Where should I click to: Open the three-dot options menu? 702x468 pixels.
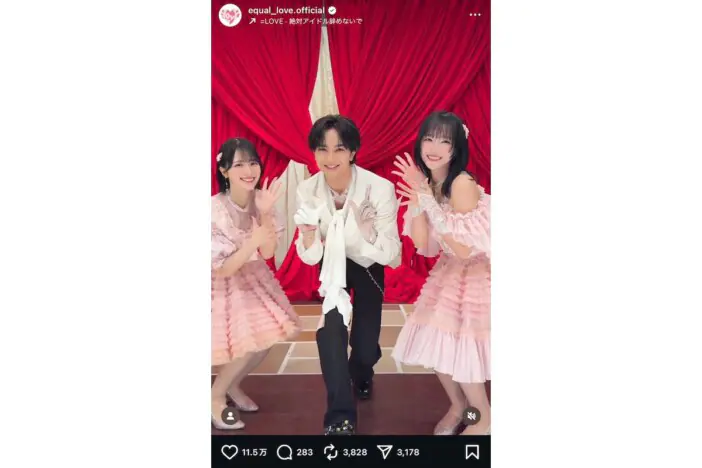pos(474,14)
